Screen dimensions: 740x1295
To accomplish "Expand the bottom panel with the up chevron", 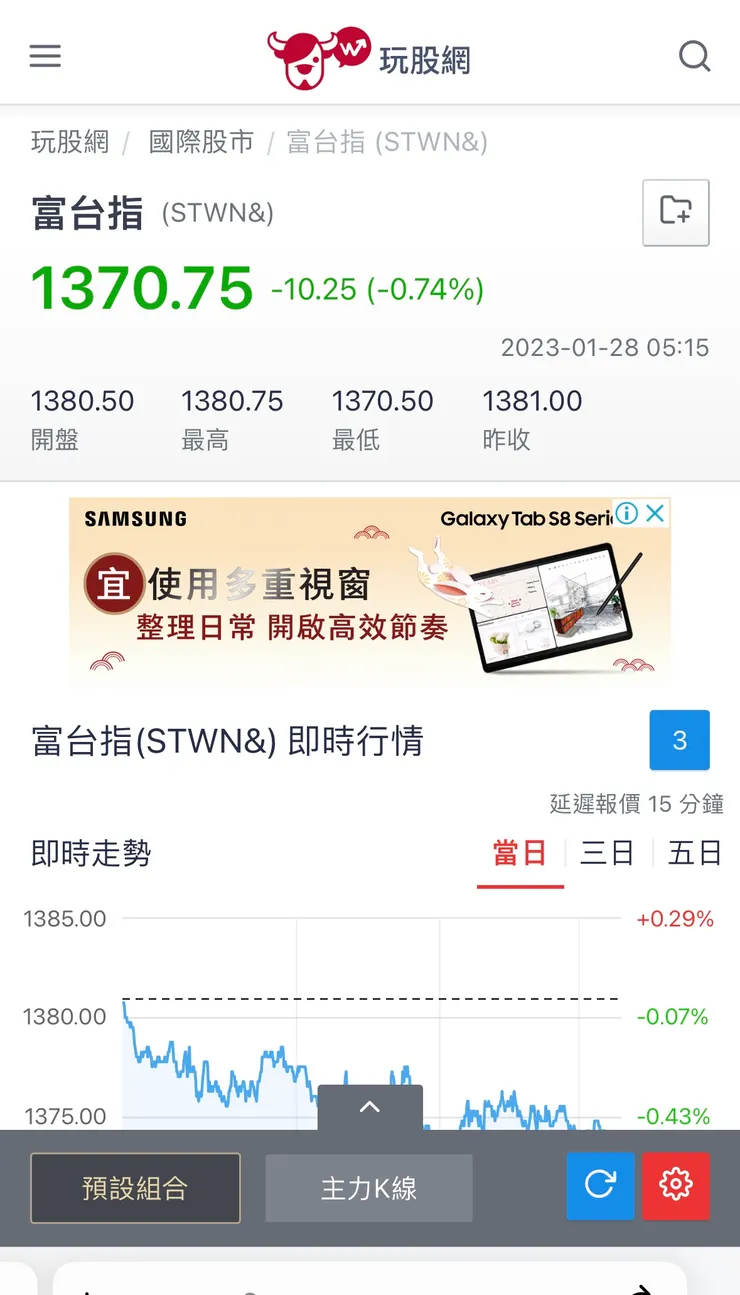I will coord(370,1107).
